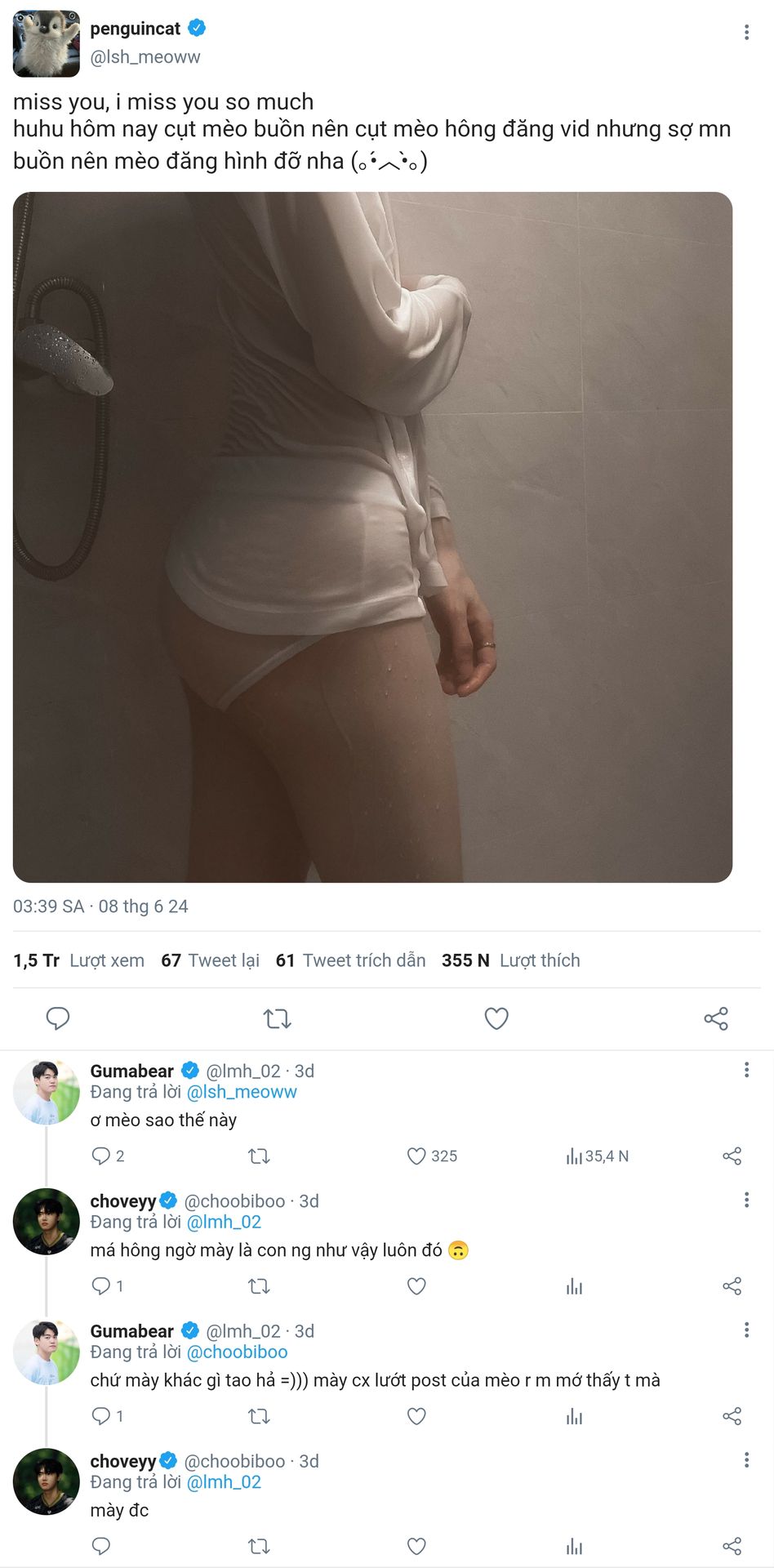Open the @lsh_meoww mention link in Gumabear's reply

point(242,1092)
